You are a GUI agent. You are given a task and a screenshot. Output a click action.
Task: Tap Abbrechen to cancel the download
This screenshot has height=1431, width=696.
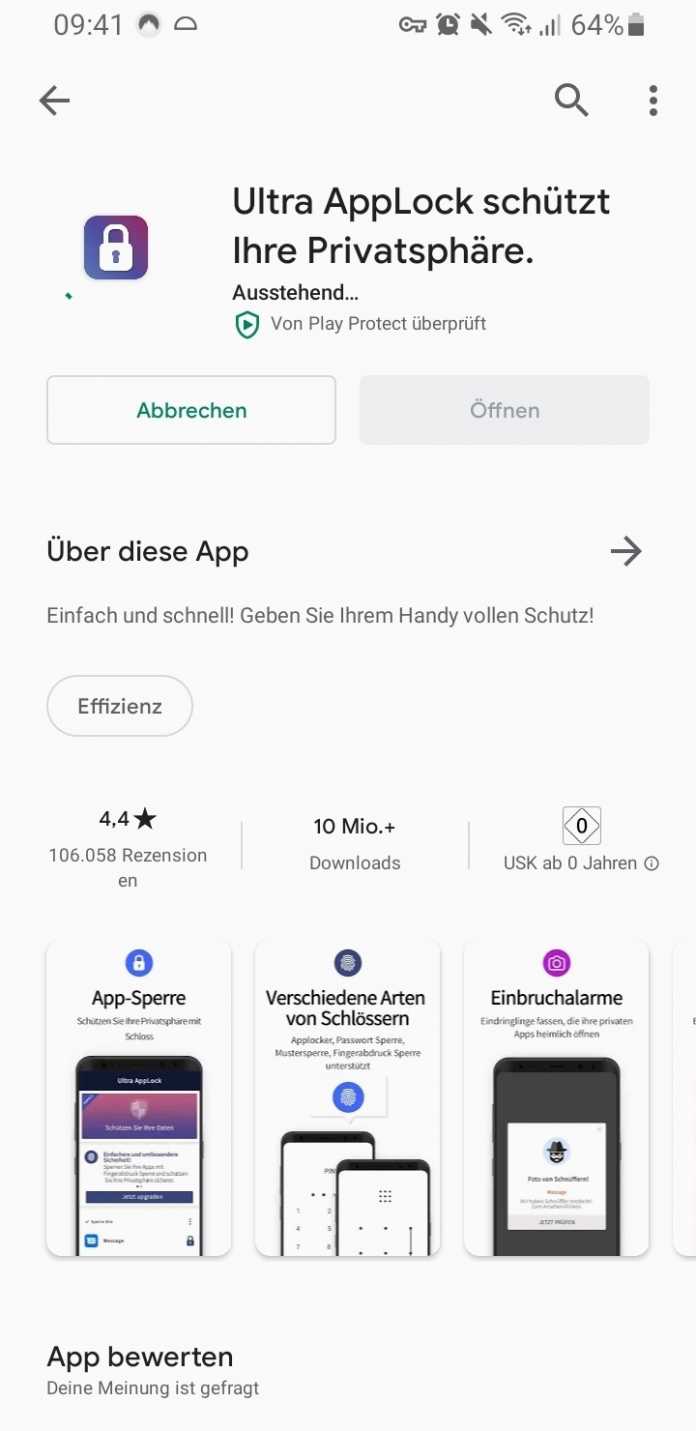pos(191,410)
